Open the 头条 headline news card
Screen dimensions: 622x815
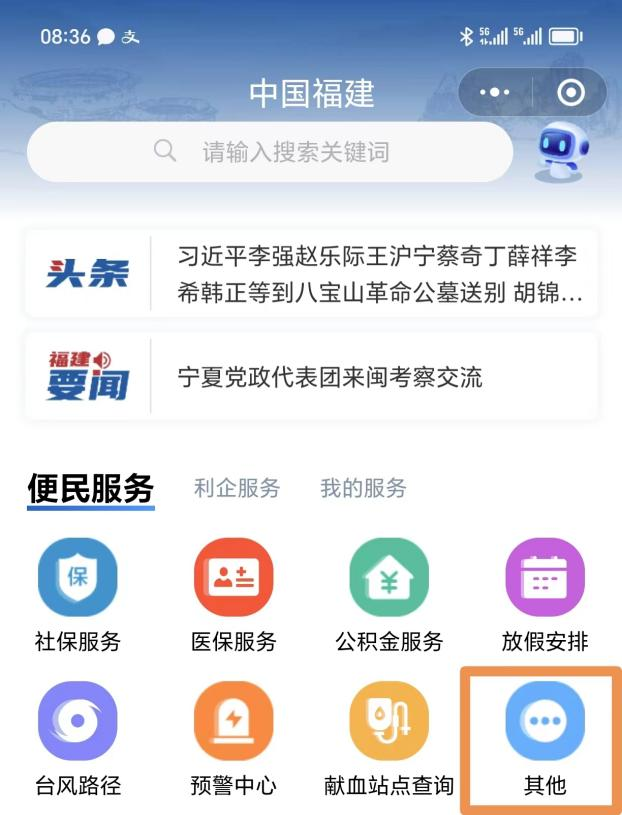311,273
